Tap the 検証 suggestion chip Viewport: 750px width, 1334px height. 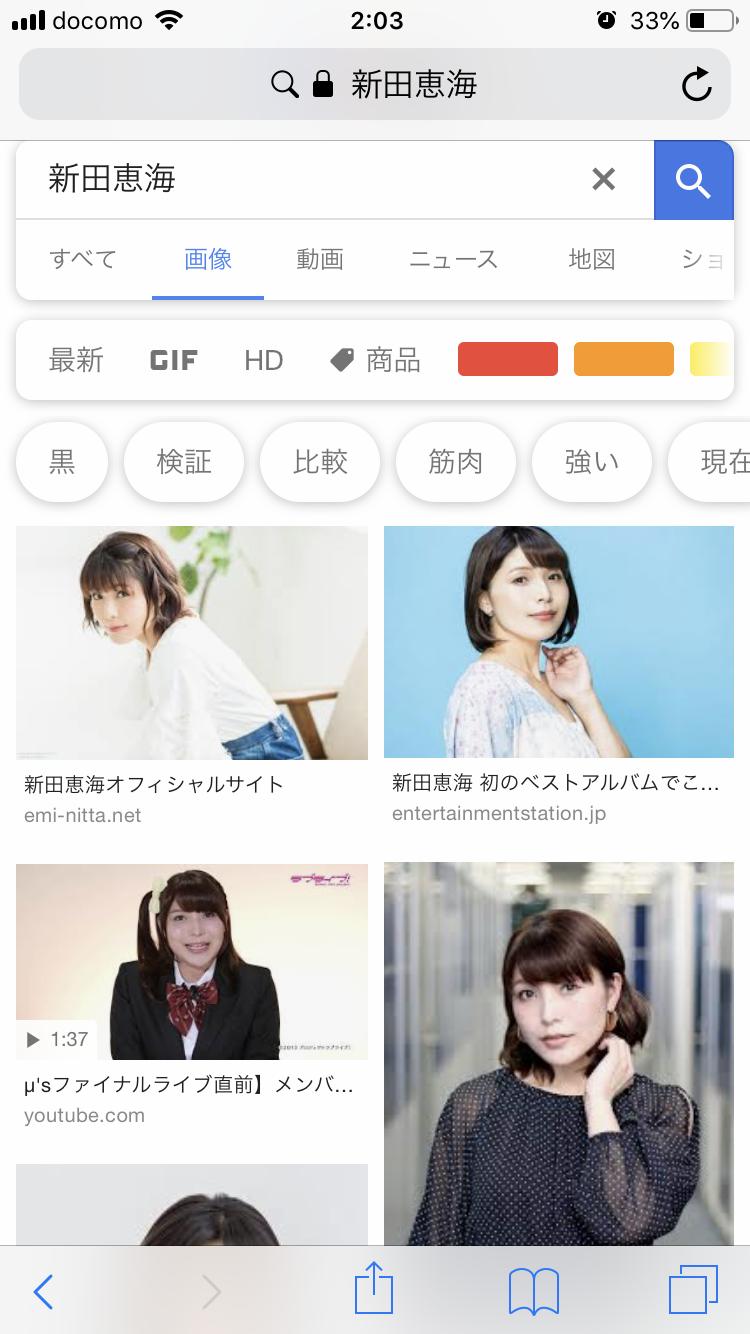click(184, 462)
